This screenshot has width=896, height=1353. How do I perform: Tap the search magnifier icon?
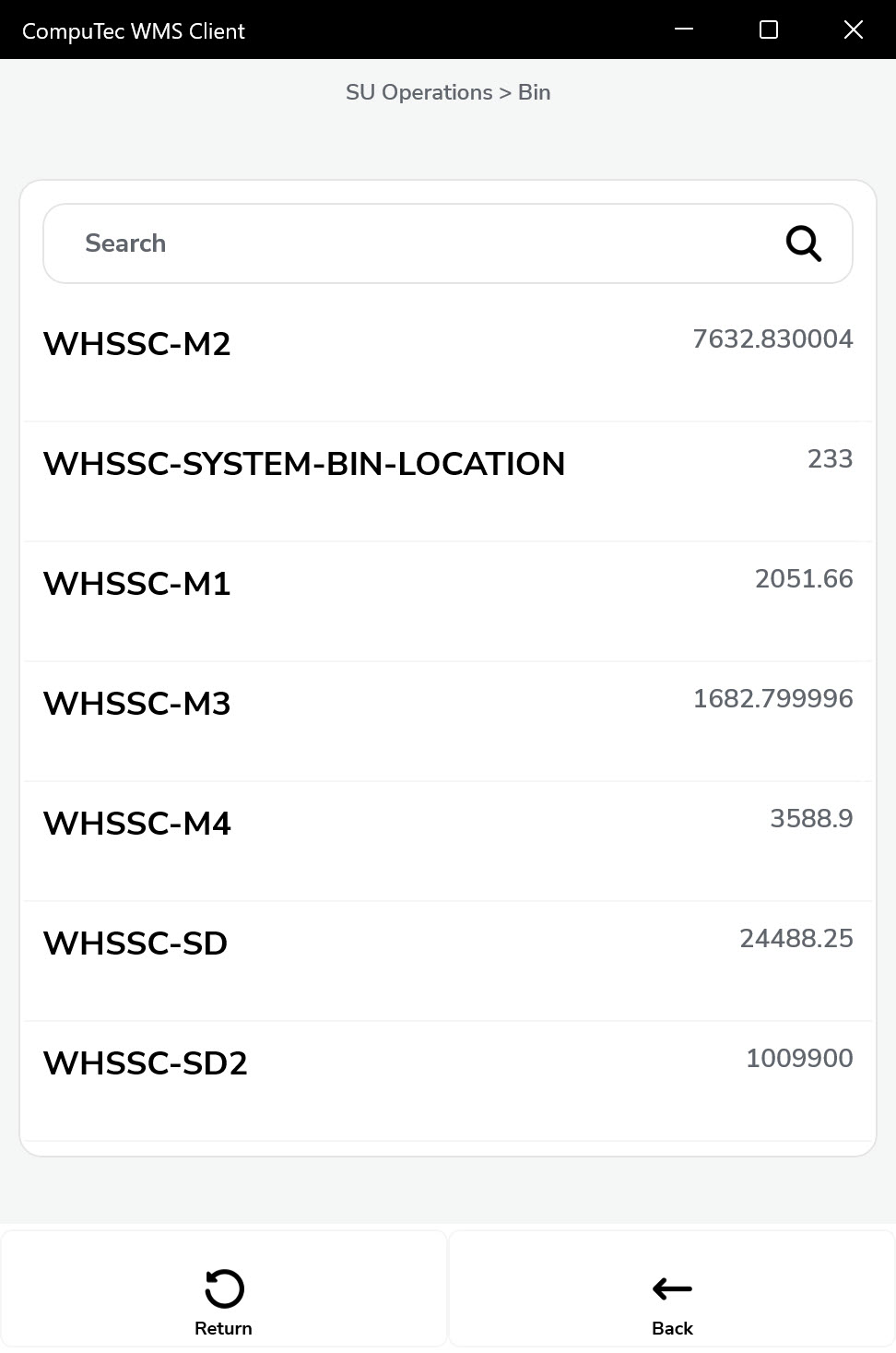803,243
